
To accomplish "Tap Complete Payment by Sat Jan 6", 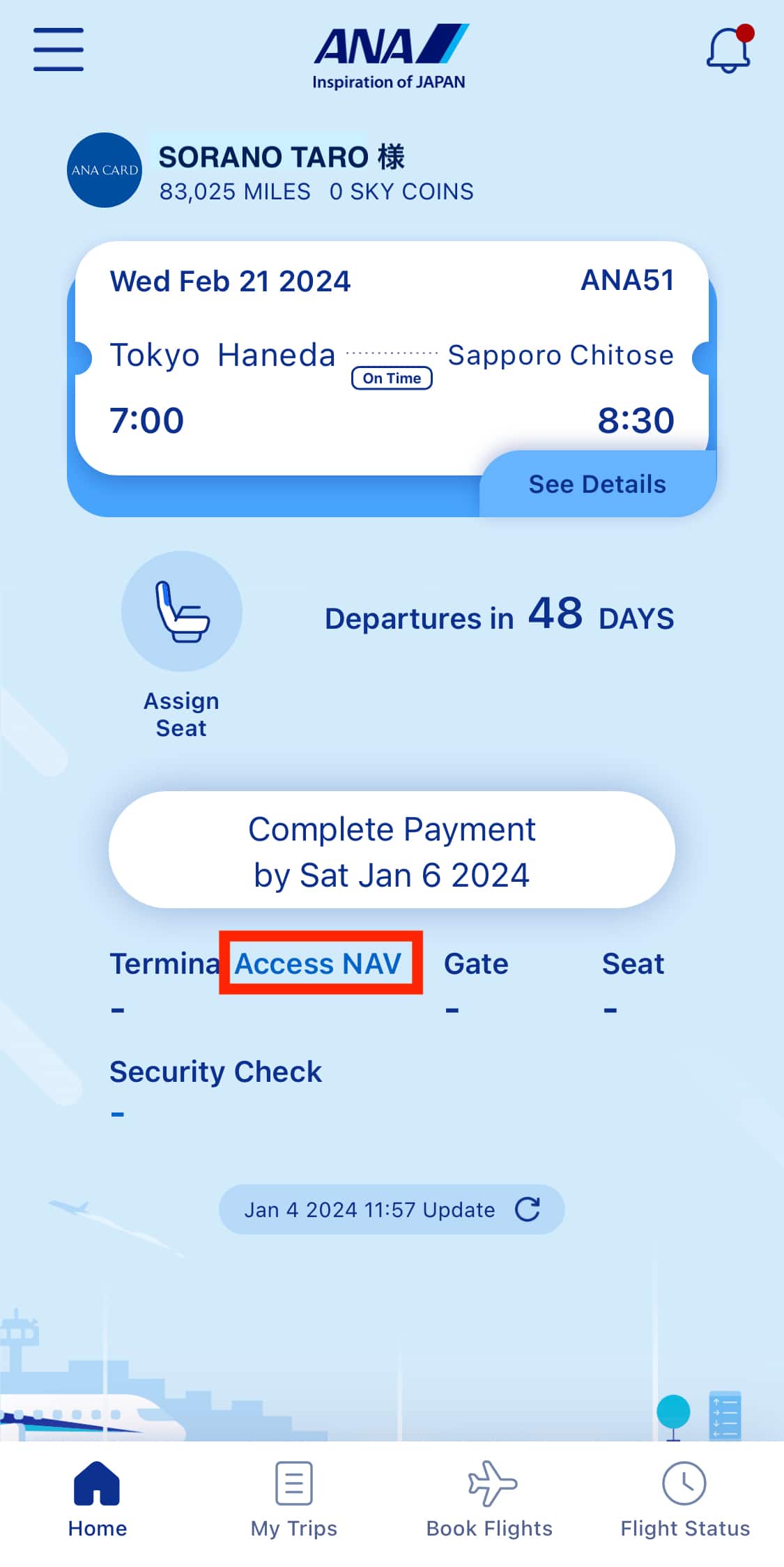I will (392, 850).
